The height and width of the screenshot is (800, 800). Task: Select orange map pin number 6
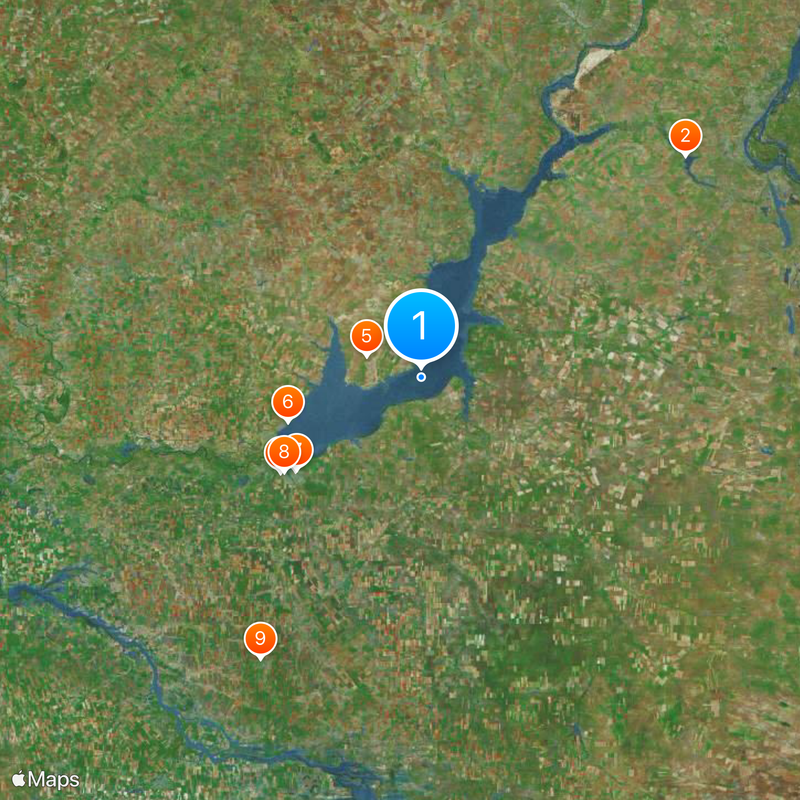point(288,403)
